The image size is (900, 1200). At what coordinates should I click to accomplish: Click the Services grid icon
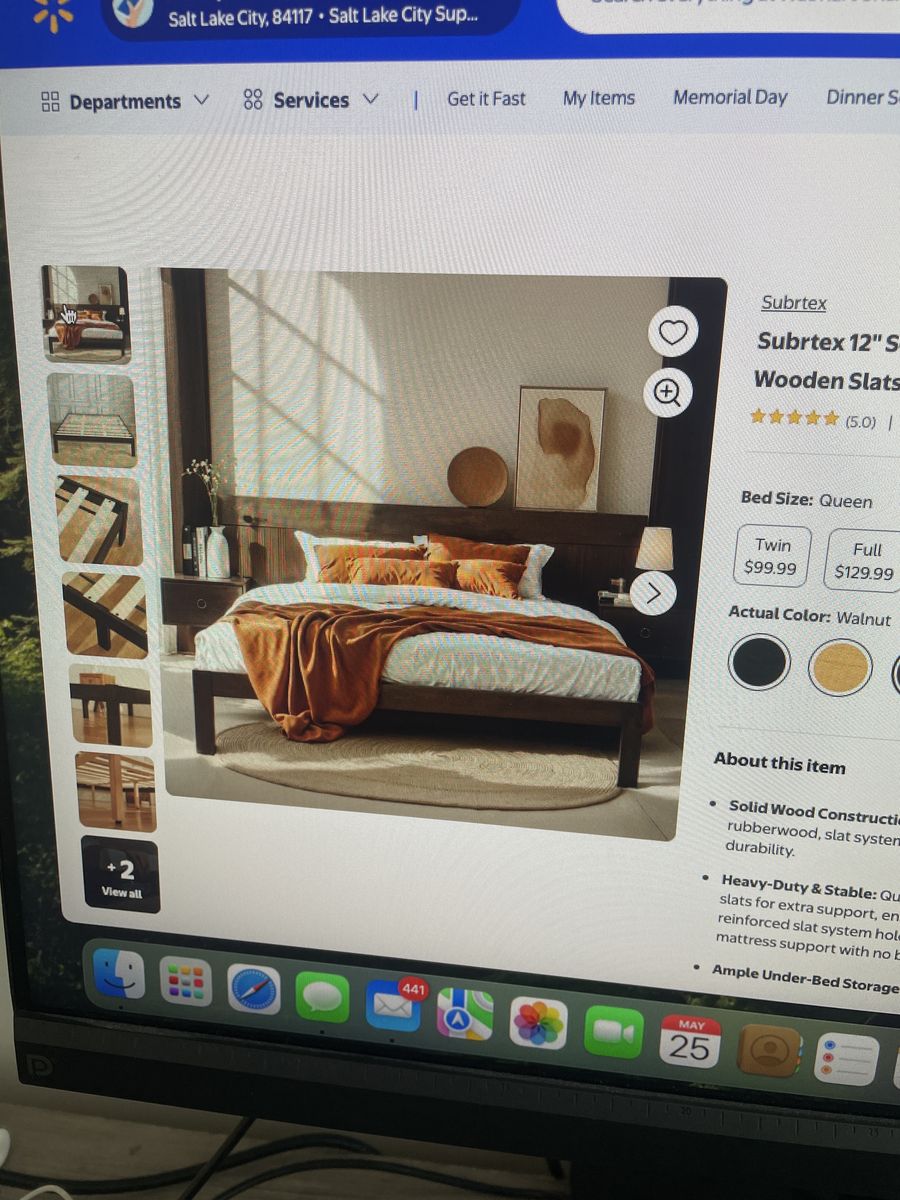tap(252, 99)
